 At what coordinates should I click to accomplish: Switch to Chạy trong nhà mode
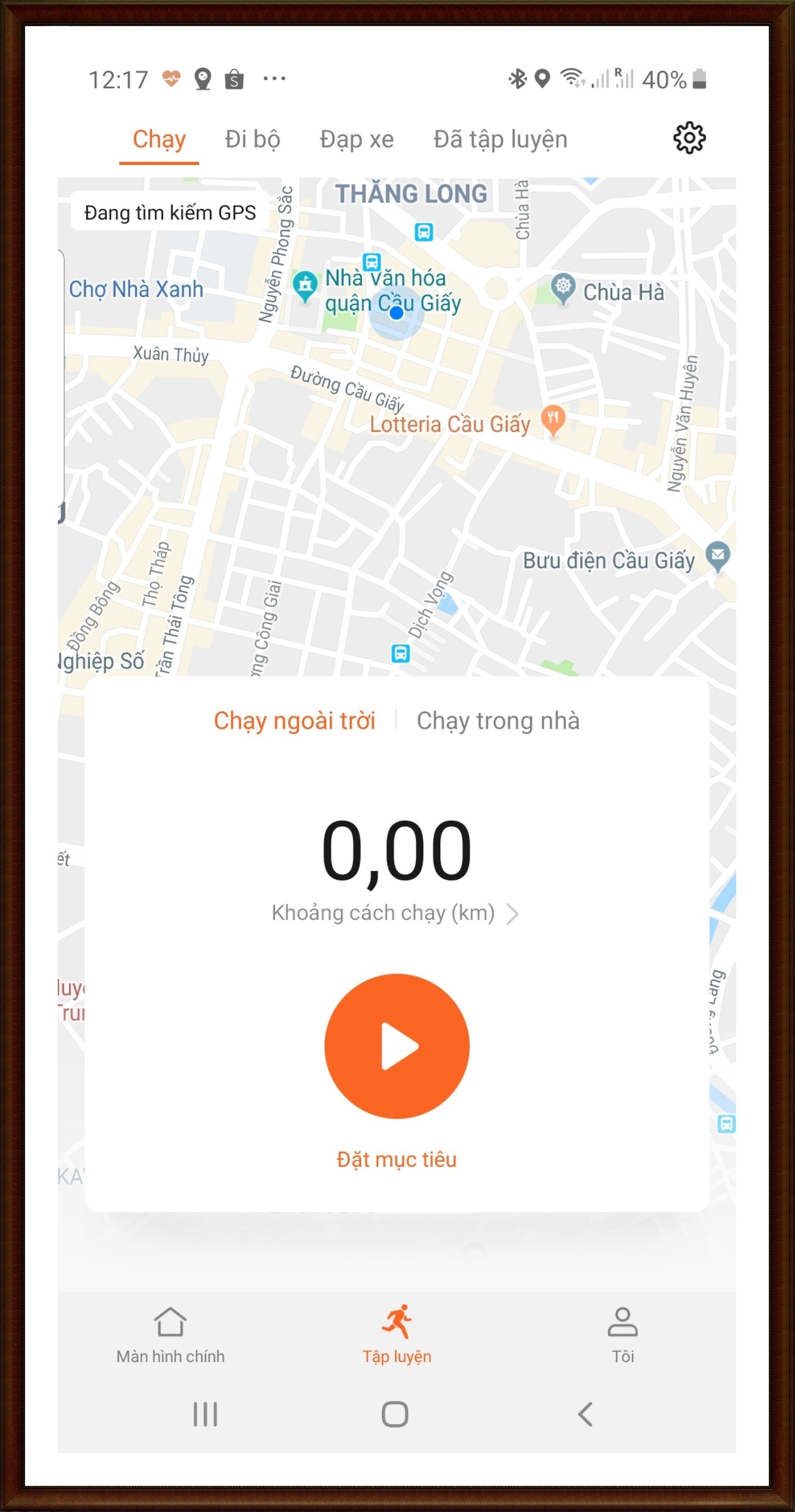498,720
